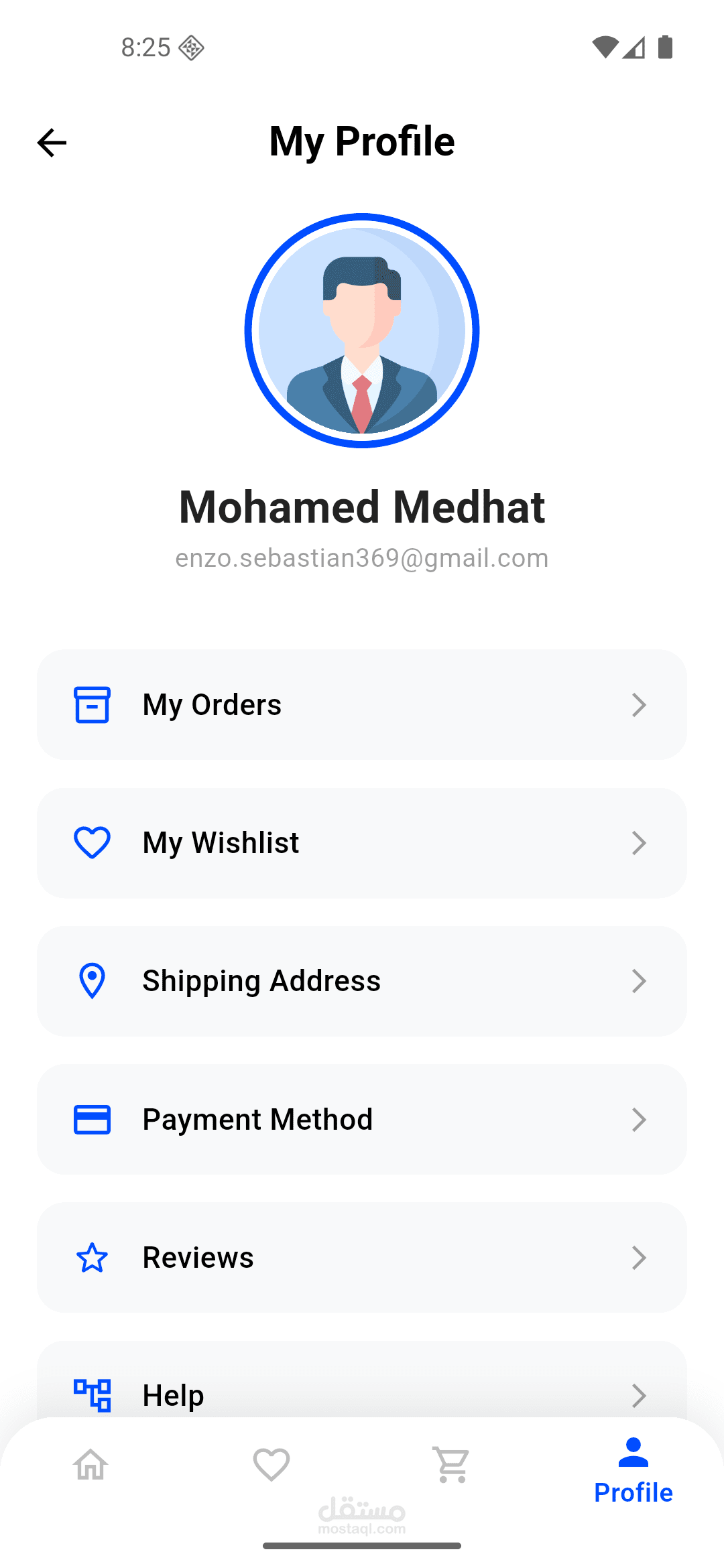The image size is (724, 1568).
Task: Open the Reviews row
Action: point(362,1257)
